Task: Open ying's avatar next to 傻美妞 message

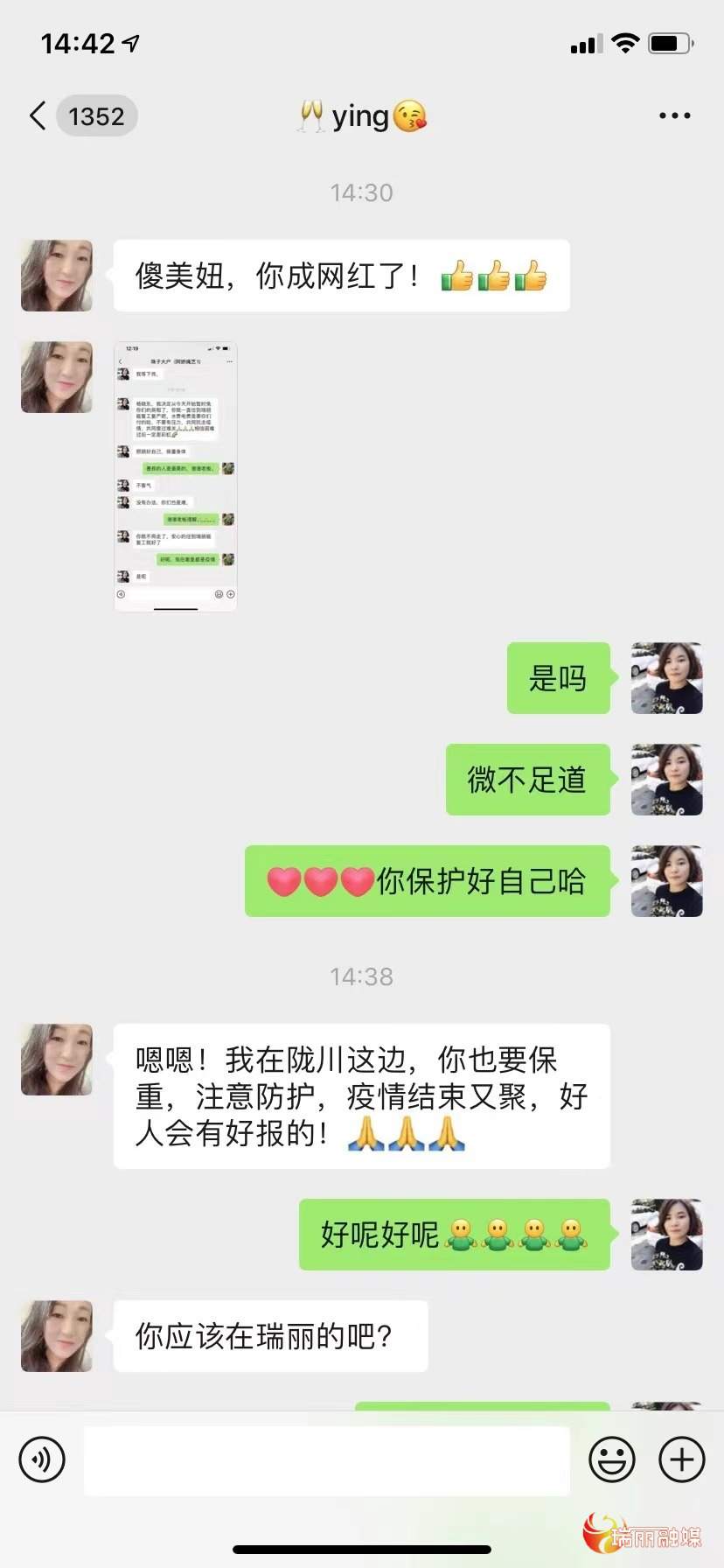Action: [57, 276]
